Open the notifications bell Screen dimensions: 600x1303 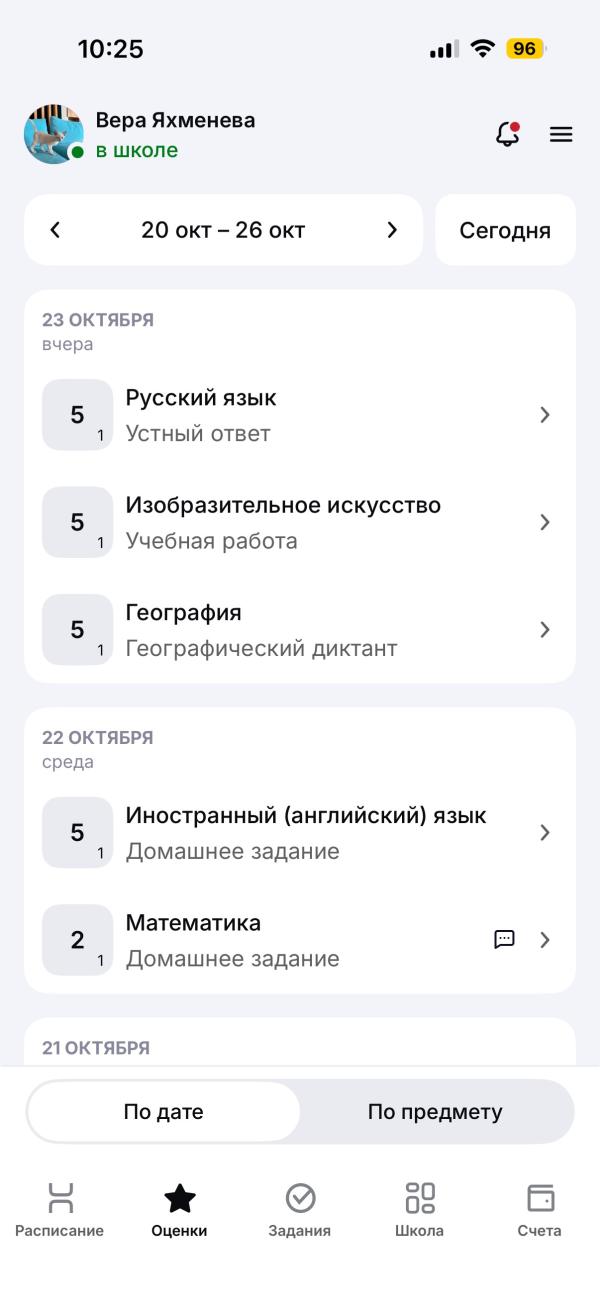click(x=508, y=134)
